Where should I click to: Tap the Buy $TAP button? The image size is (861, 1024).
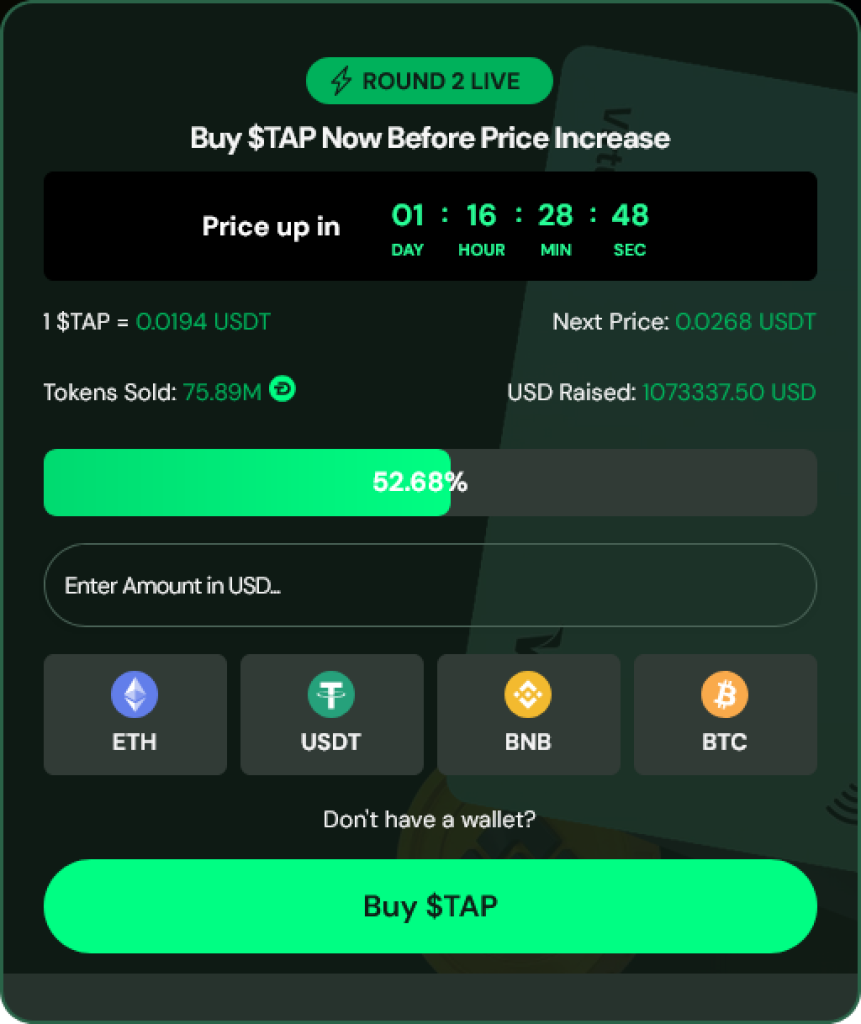(430, 906)
